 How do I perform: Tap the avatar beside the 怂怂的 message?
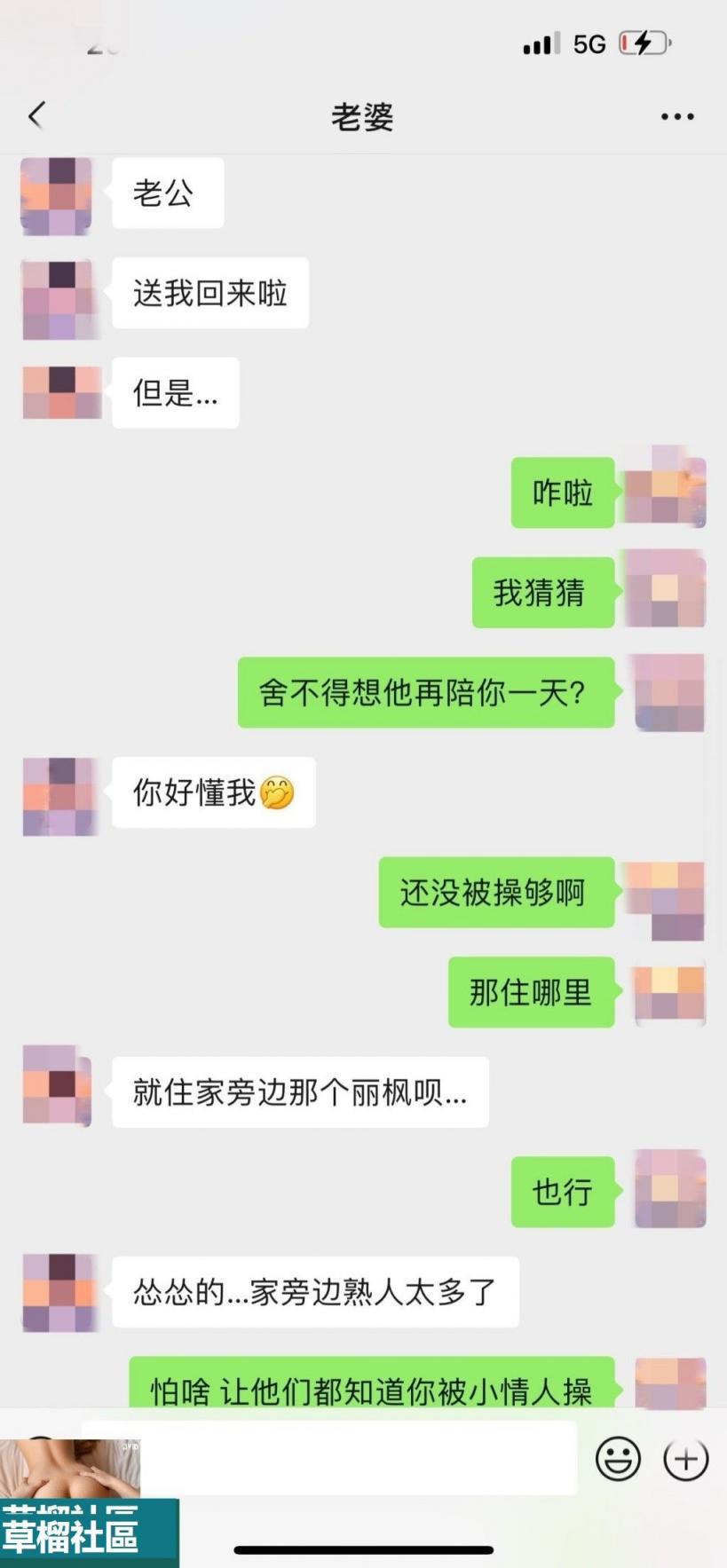click(58, 1291)
